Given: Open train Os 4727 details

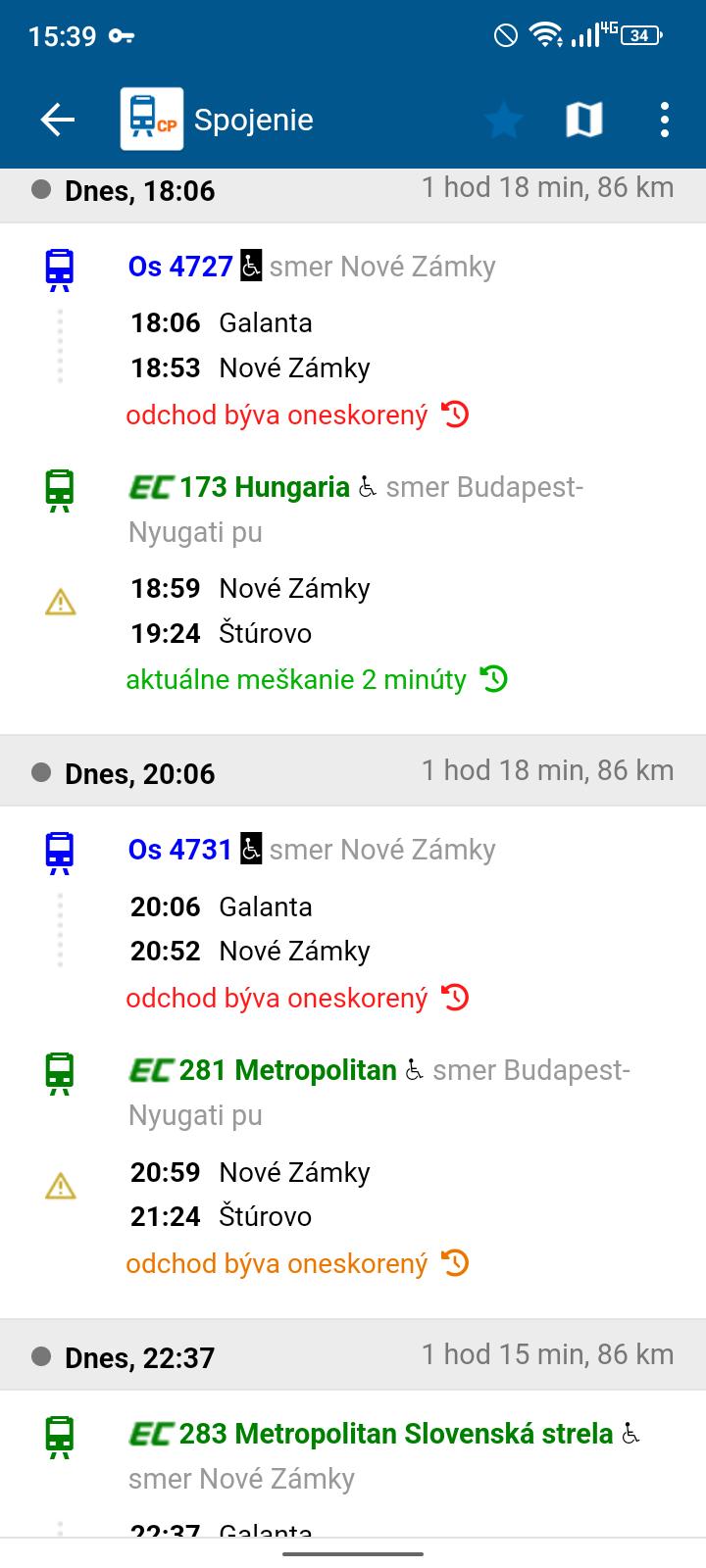Looking at the screenshot, I should 180,267.
